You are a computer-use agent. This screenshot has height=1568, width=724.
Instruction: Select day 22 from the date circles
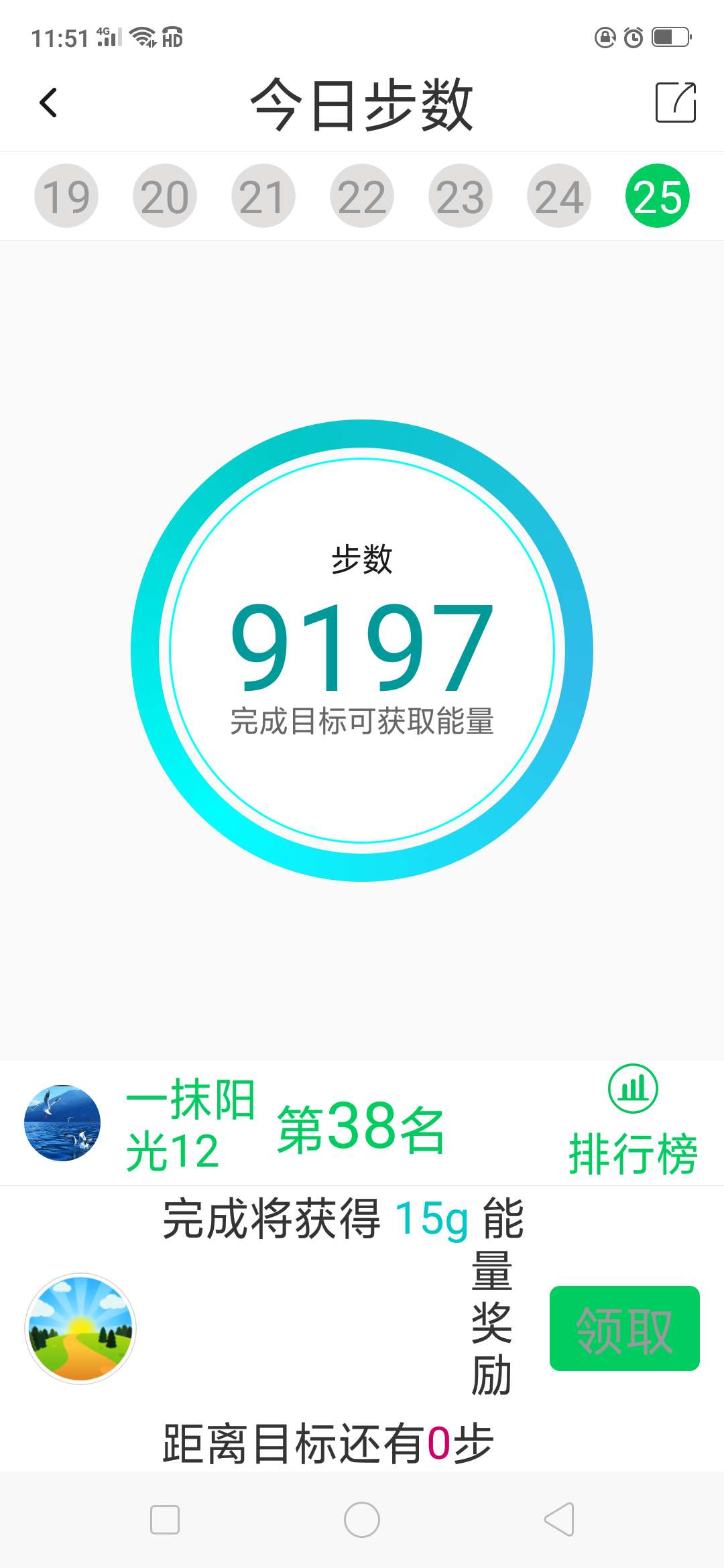click(362, 195)
